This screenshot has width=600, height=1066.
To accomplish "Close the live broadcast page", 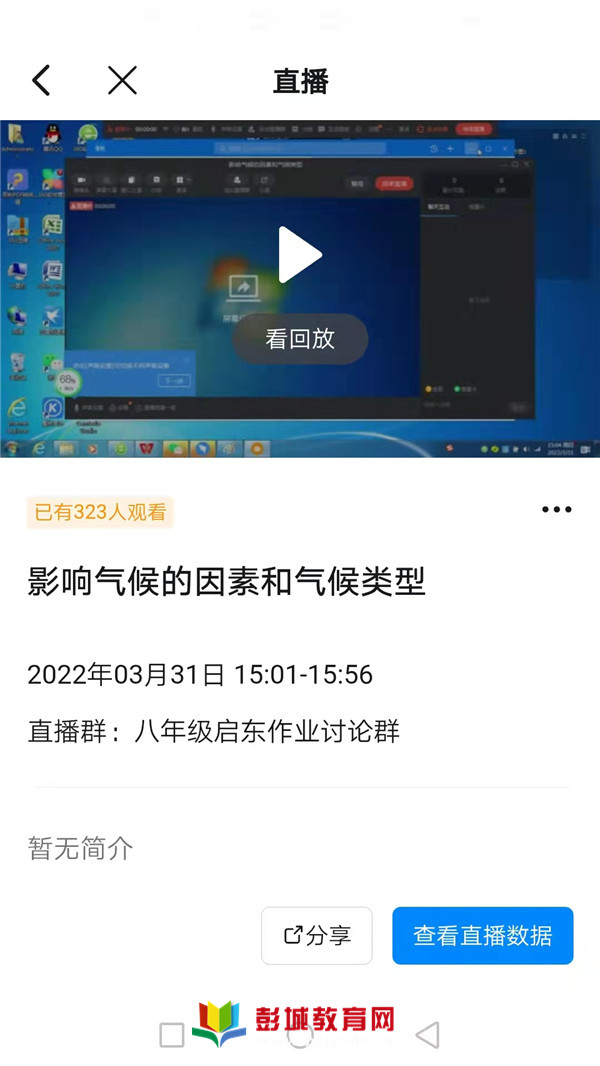I will [x=122, y=80].
